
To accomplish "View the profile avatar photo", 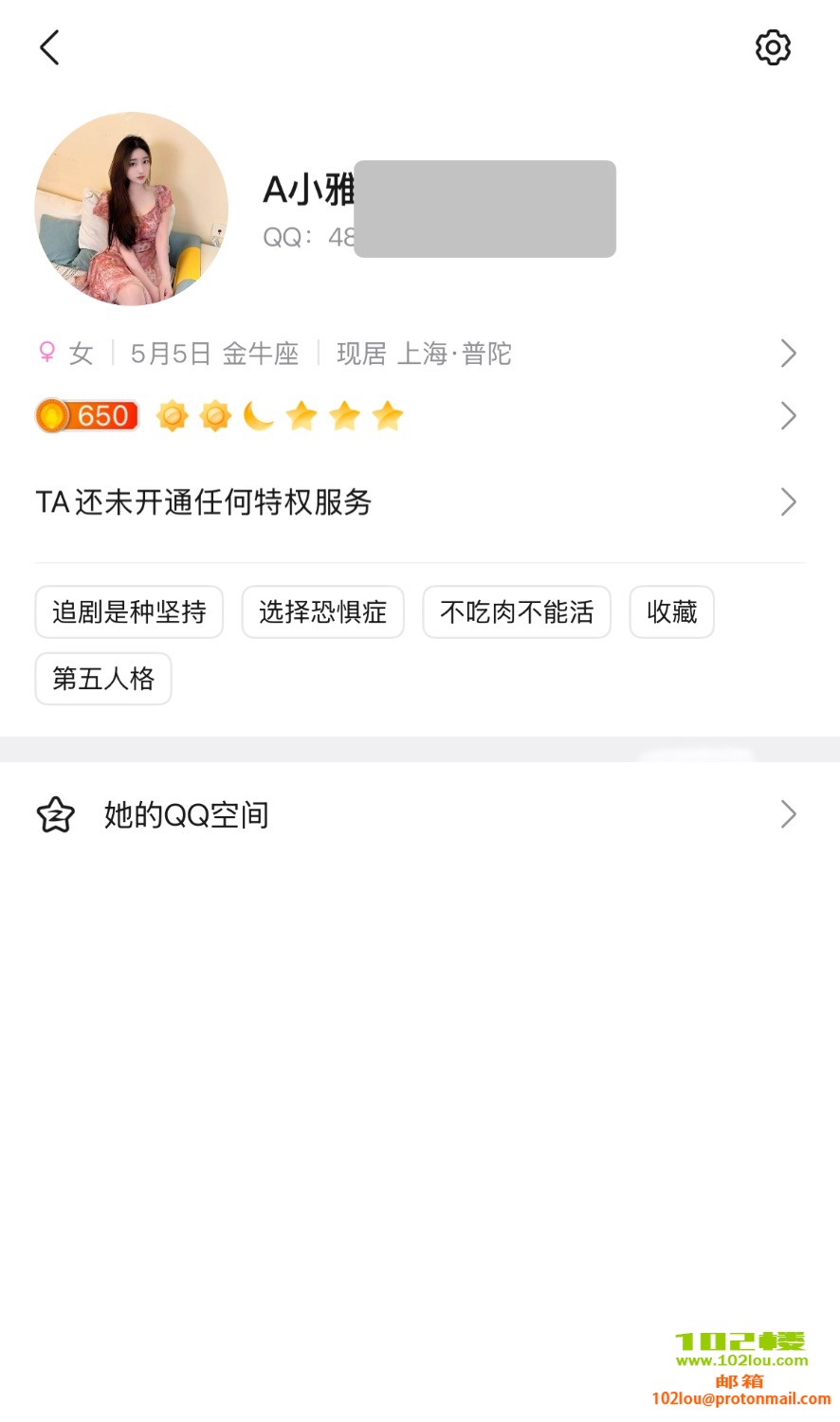I will click(x=131, y=209).
